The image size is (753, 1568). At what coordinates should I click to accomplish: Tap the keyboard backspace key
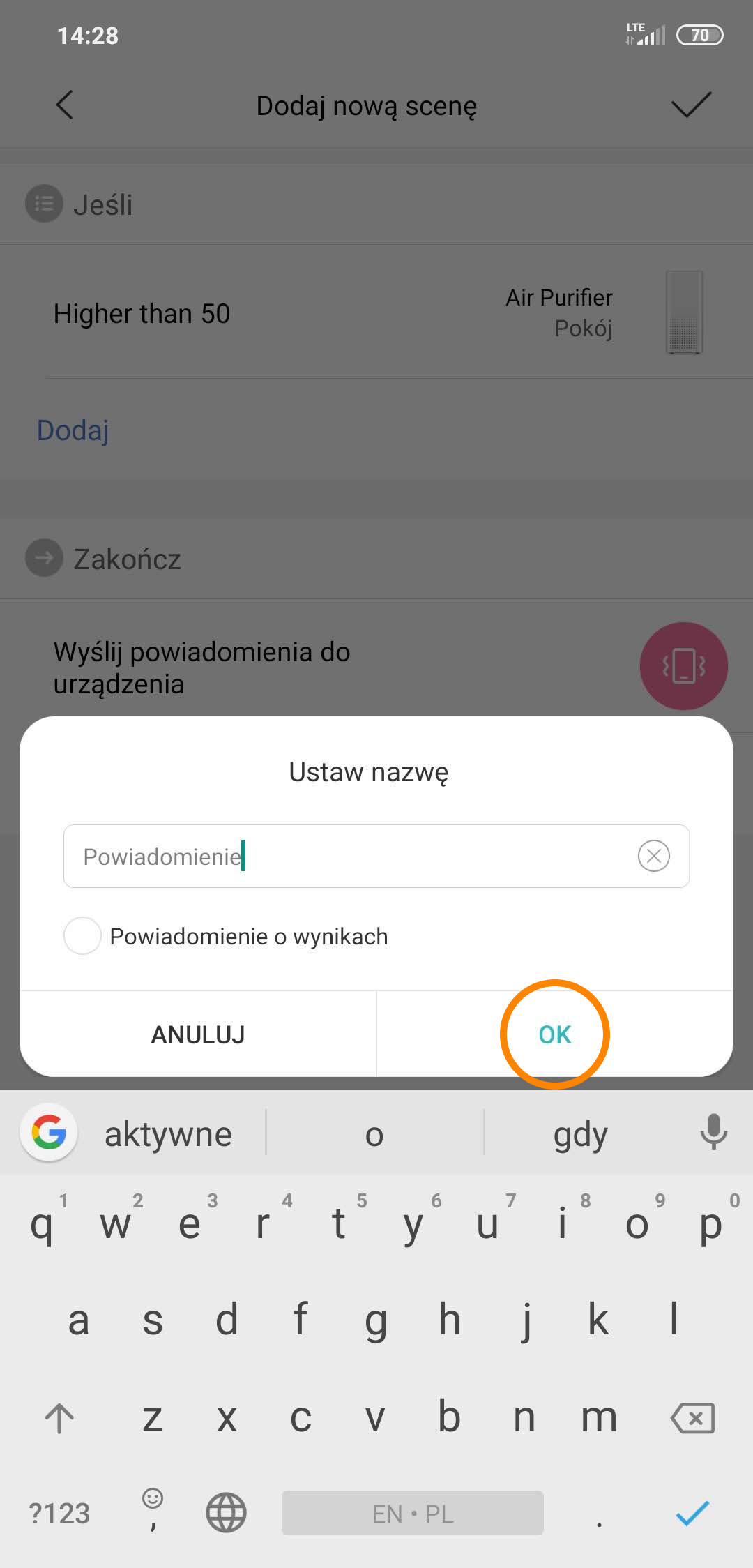click(692, 1418)
